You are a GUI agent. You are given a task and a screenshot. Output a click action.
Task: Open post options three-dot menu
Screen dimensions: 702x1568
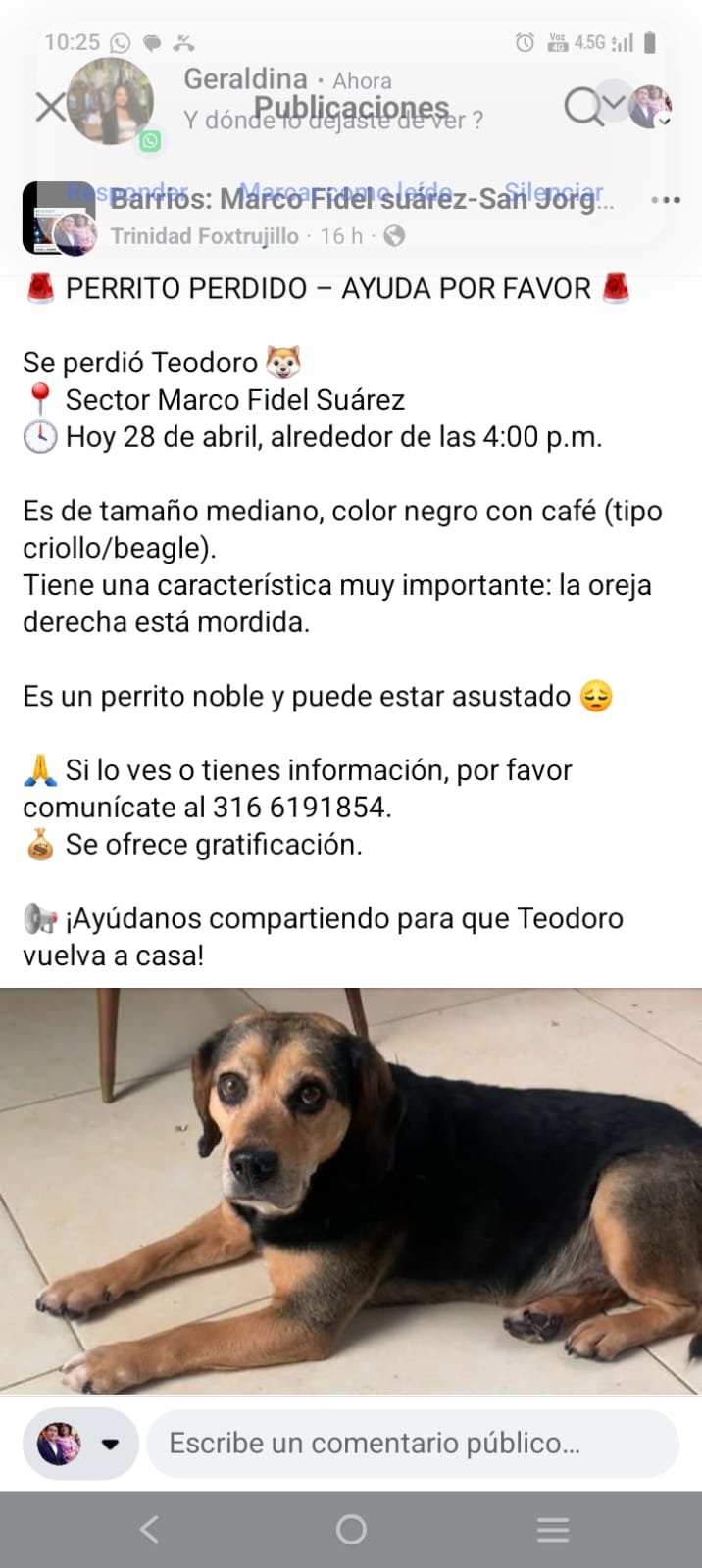666,200
